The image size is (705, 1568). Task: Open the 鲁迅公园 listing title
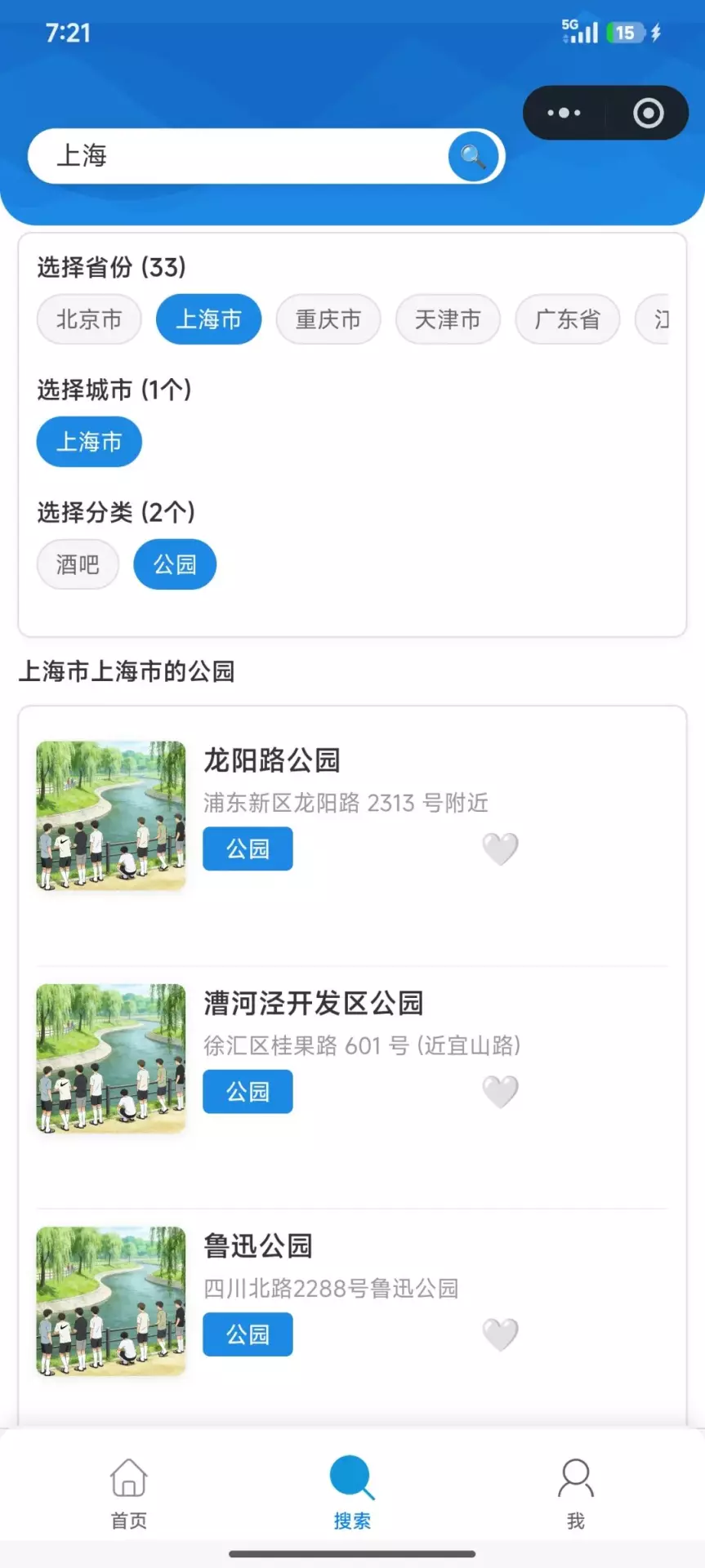click(259, 1245)
